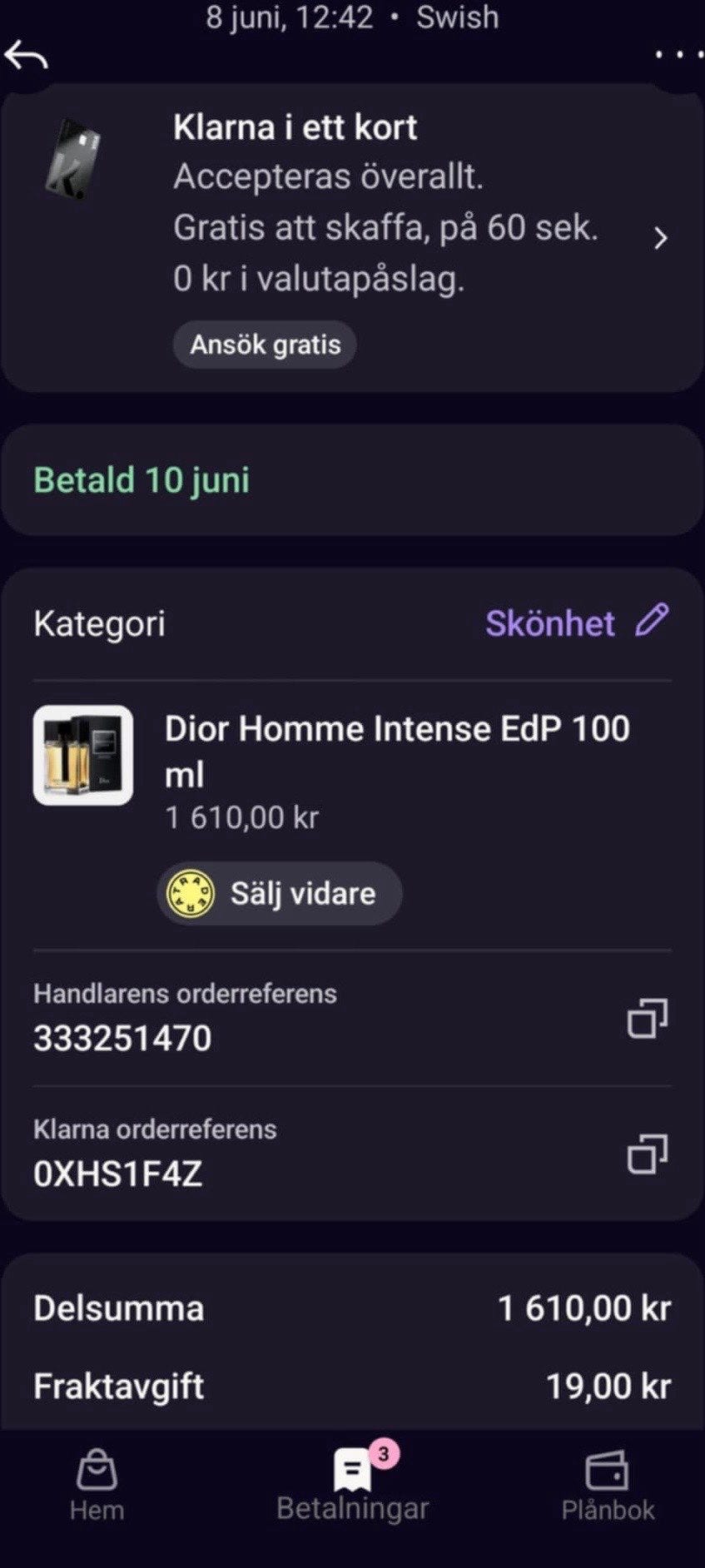The width and height of the screenshot is (705, 1568).
Task: Switch to the Hem tab
Action: (97, 1486)
